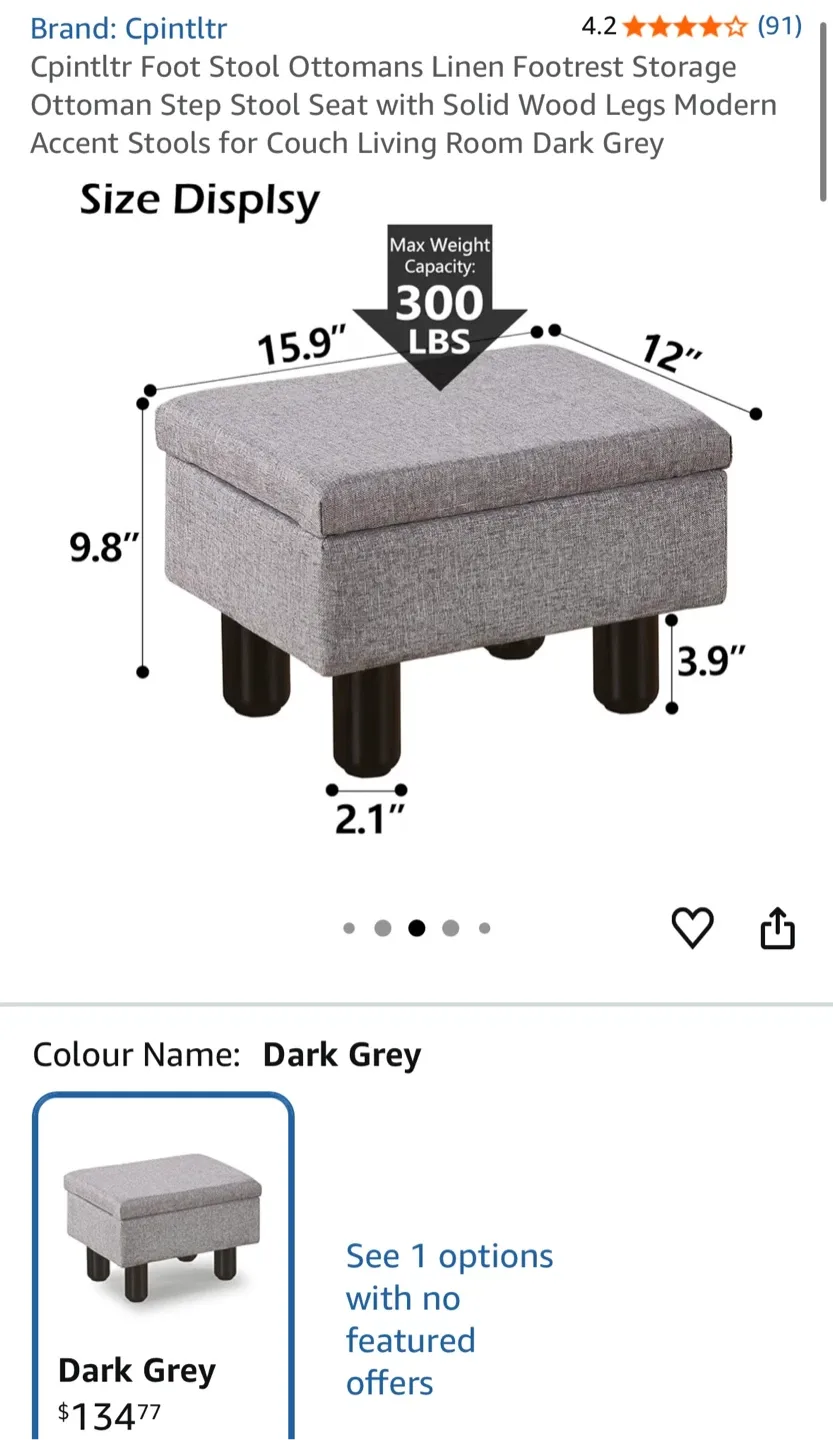View the 91 customer reviews
This screenshot has height=1440, width=833.
[781, 27]
